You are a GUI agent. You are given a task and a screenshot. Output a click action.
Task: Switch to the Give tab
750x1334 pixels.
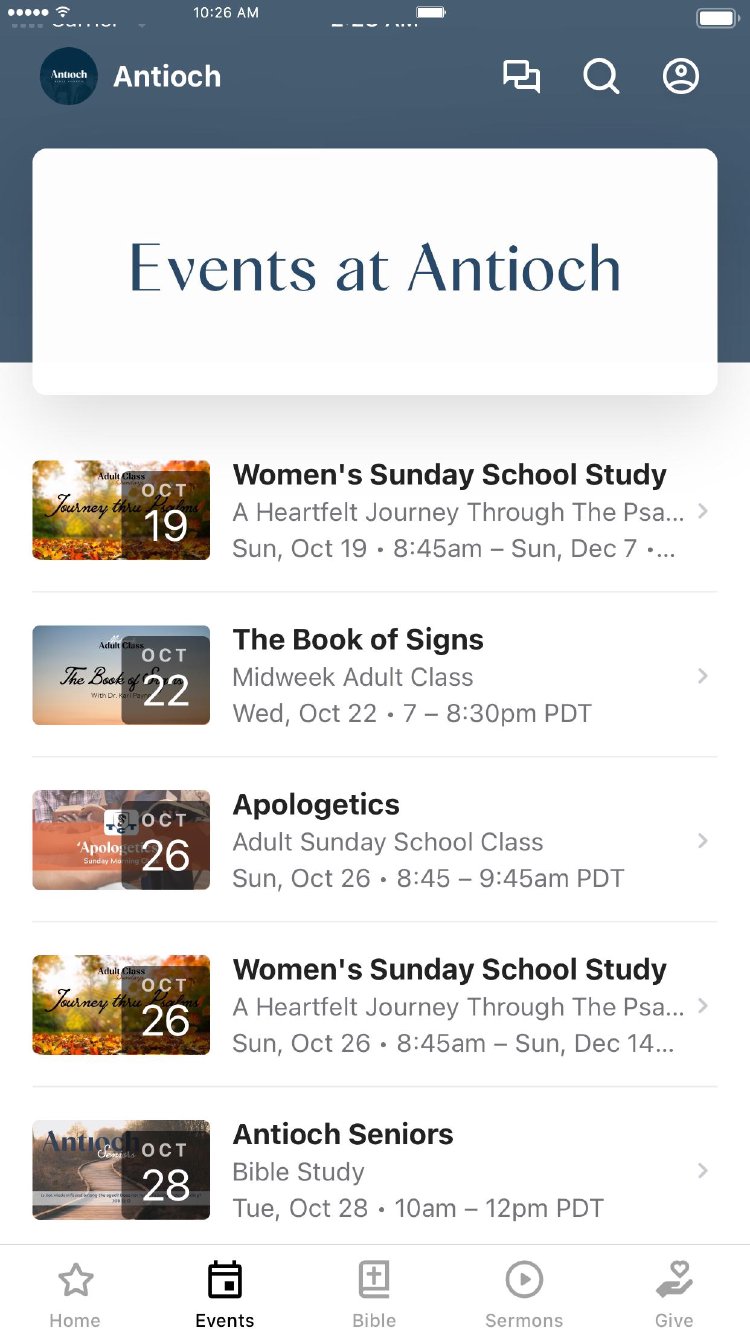click(674, 1294)
